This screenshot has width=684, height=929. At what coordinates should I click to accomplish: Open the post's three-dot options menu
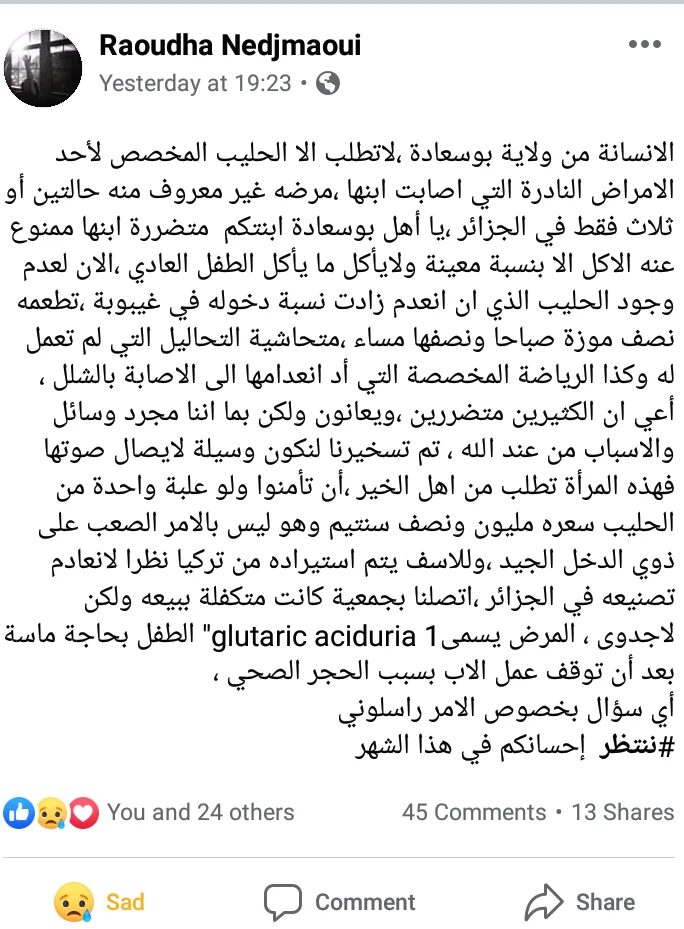coord(643,46)
